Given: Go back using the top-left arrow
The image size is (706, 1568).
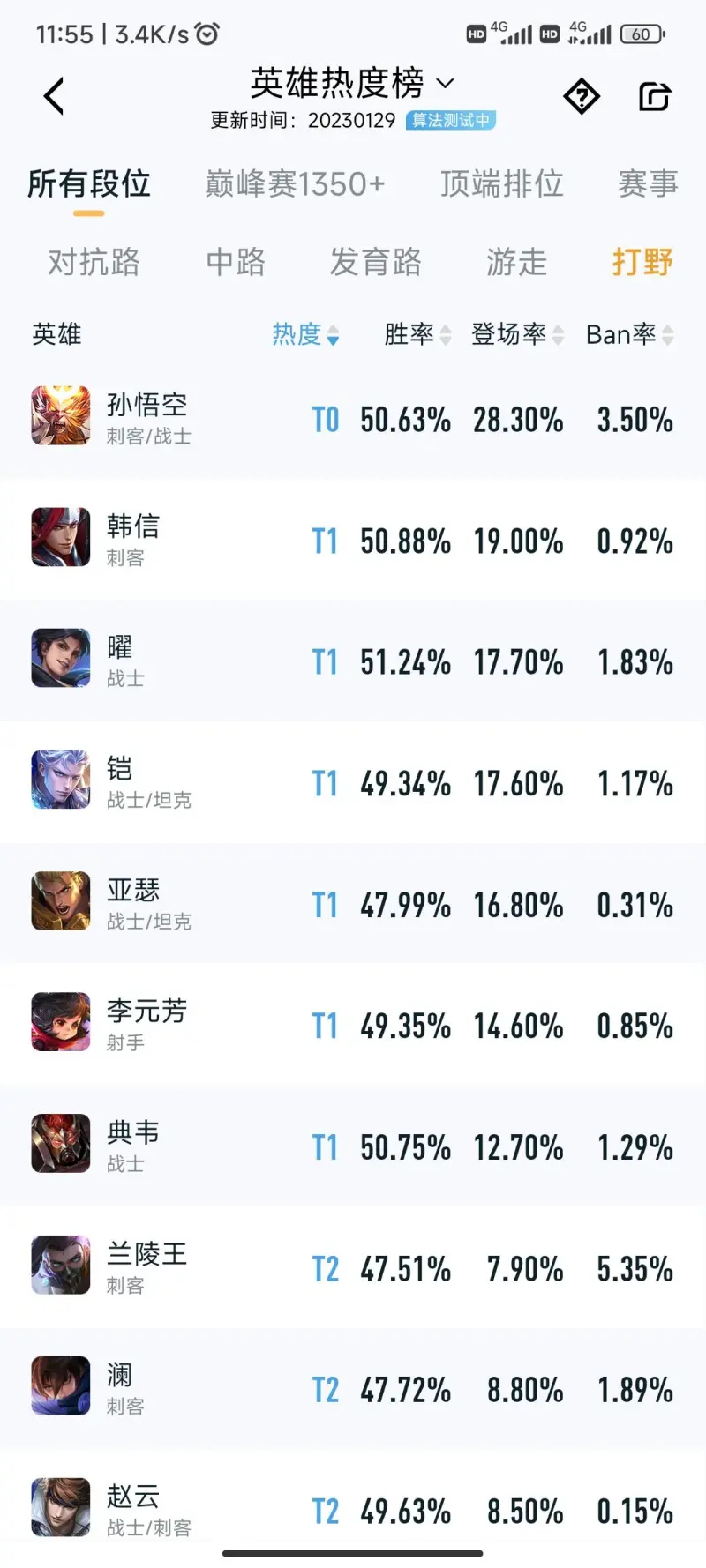Looking at the screenshot, I should (54, 96).
